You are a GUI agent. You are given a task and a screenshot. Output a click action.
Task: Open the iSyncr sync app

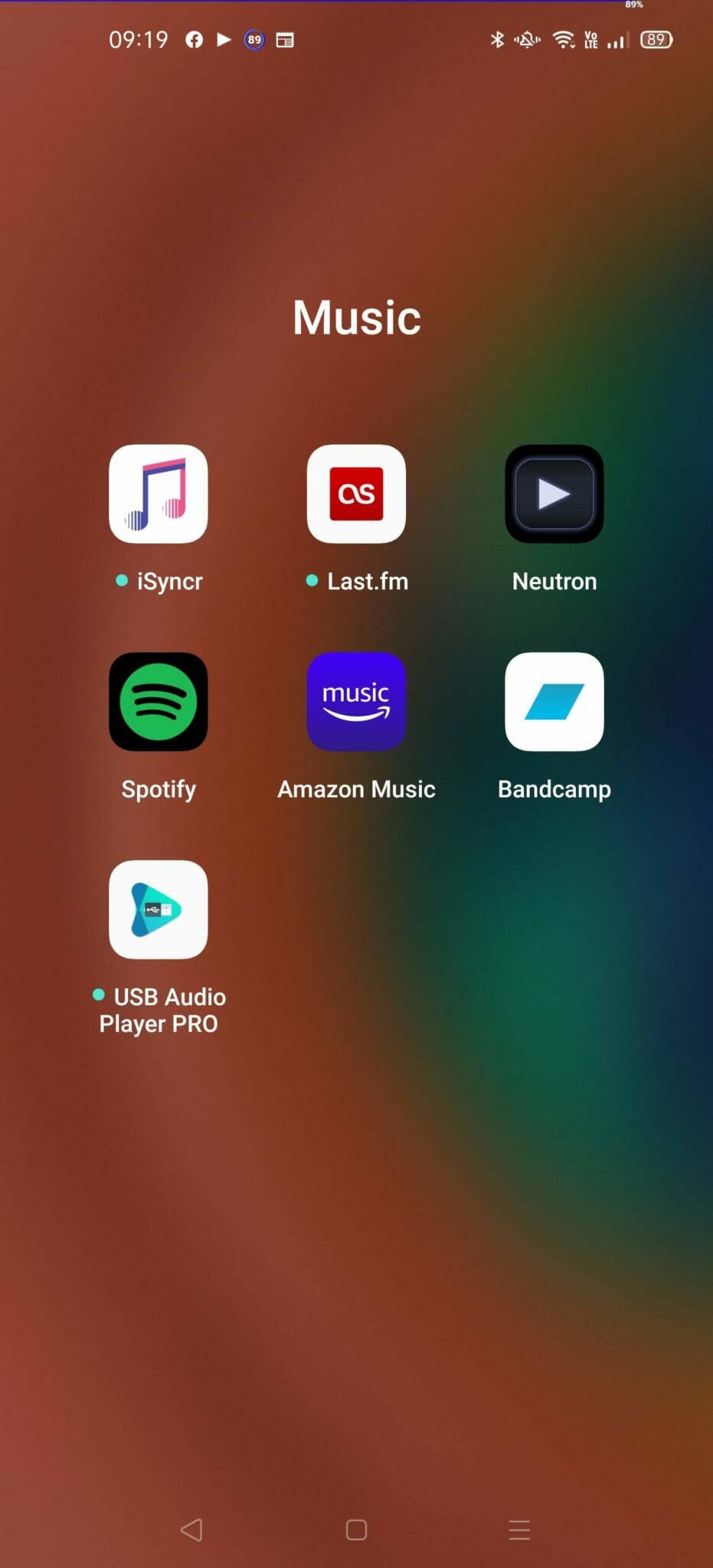(x=159, y=494)
